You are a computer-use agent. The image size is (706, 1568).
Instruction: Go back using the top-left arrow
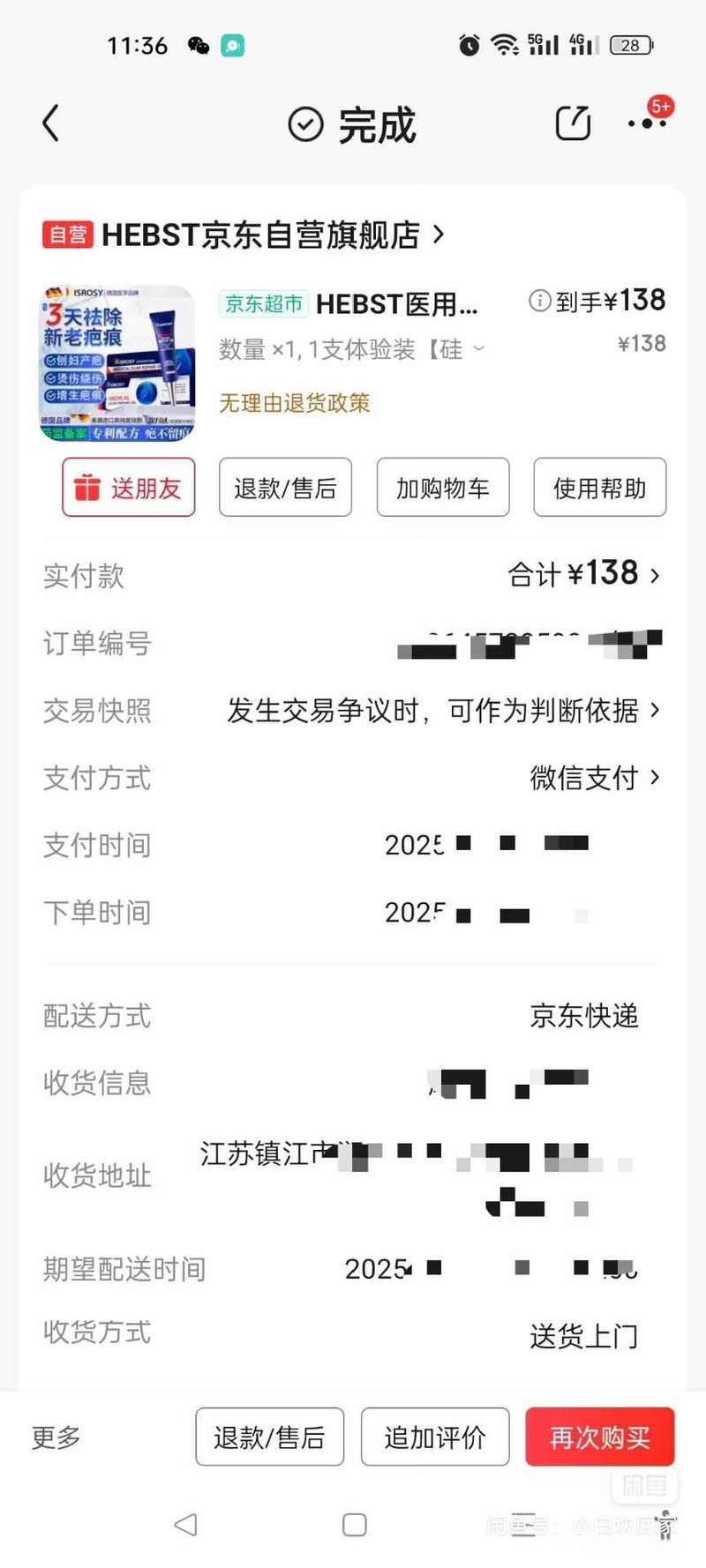point(51,123)
